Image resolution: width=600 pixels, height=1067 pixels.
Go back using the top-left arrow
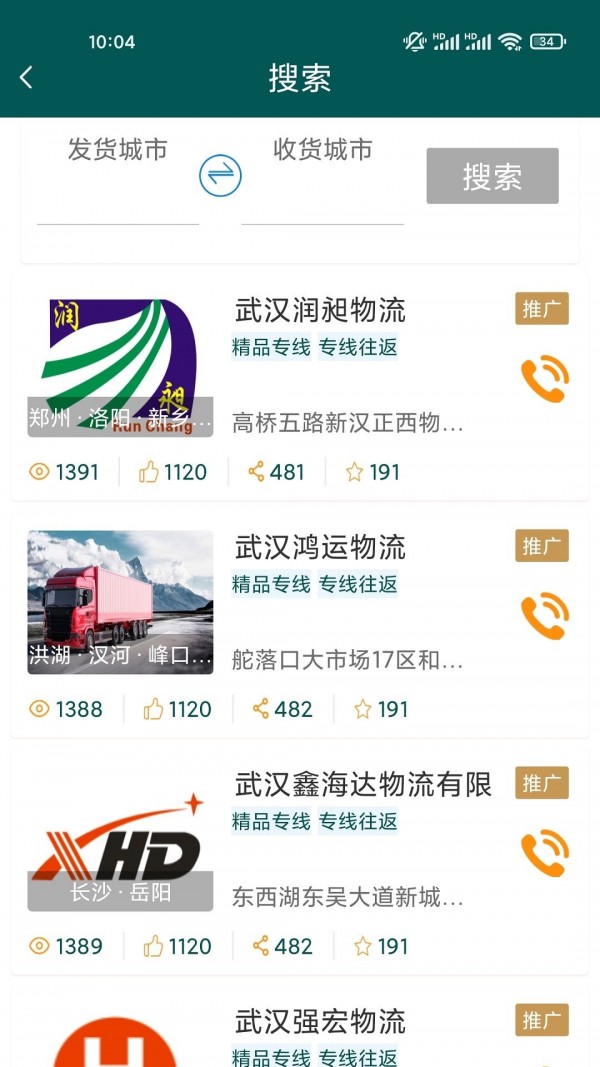point(26,78)
